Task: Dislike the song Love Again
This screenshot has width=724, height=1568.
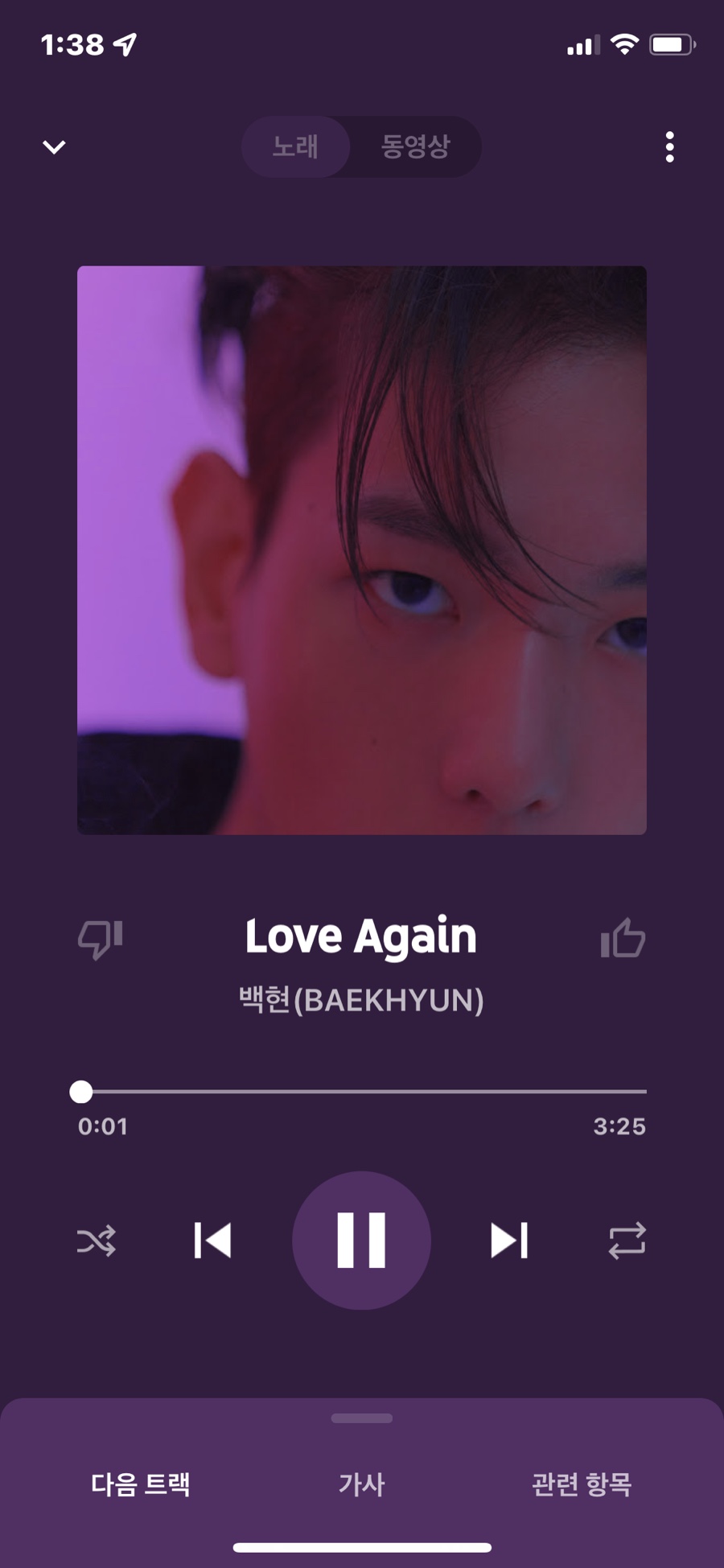Action: 100,938
